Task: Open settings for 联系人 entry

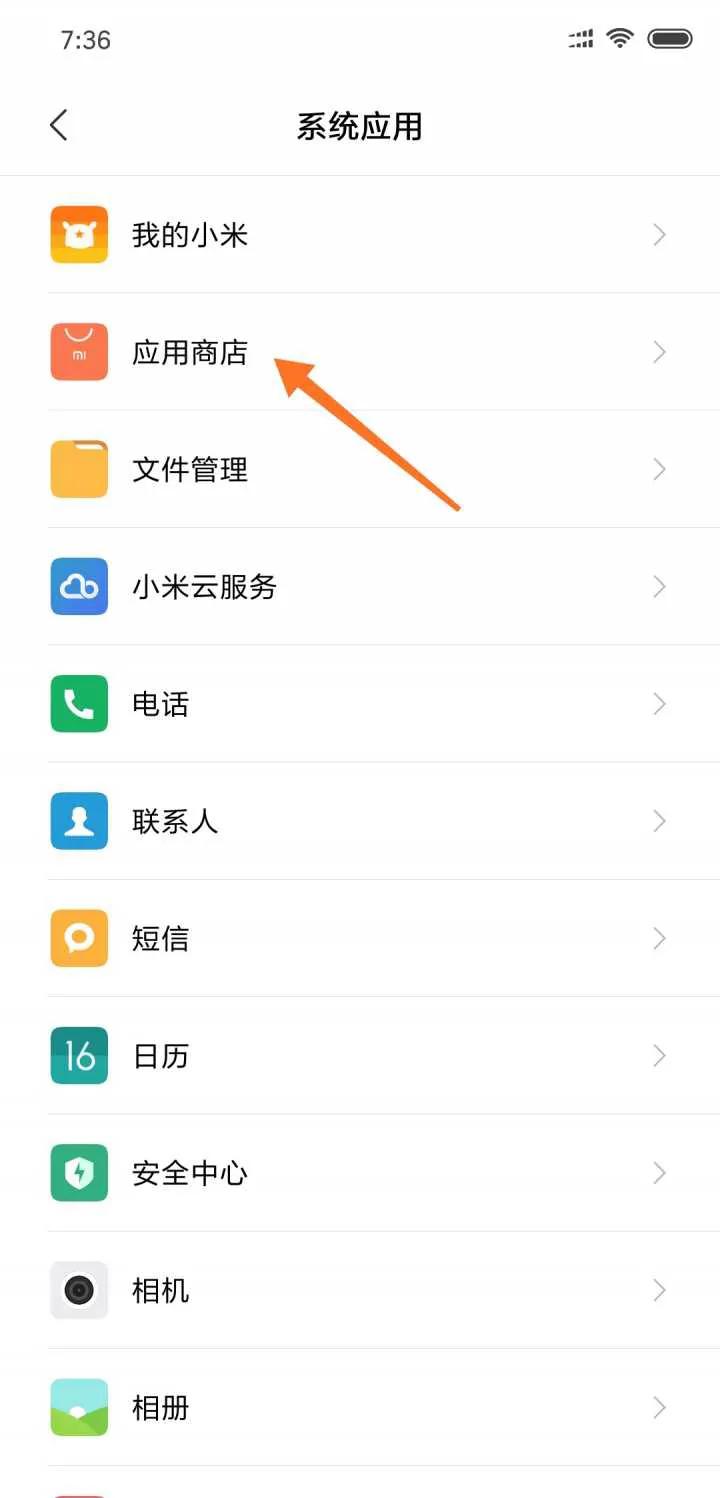Action: click(x=360, y=821)
